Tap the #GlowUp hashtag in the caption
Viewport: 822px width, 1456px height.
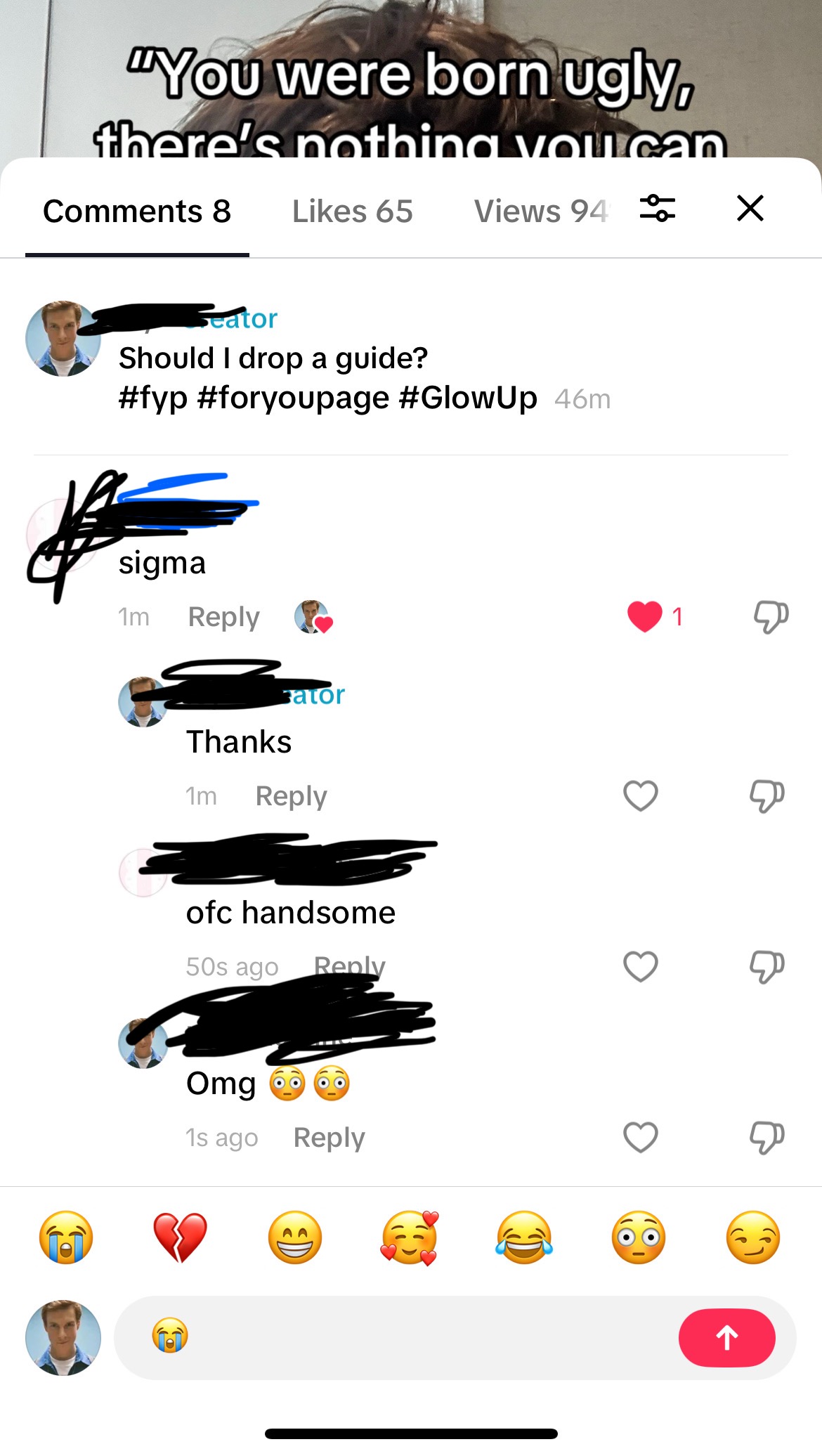pyautogui.click(x=468, y=398)
